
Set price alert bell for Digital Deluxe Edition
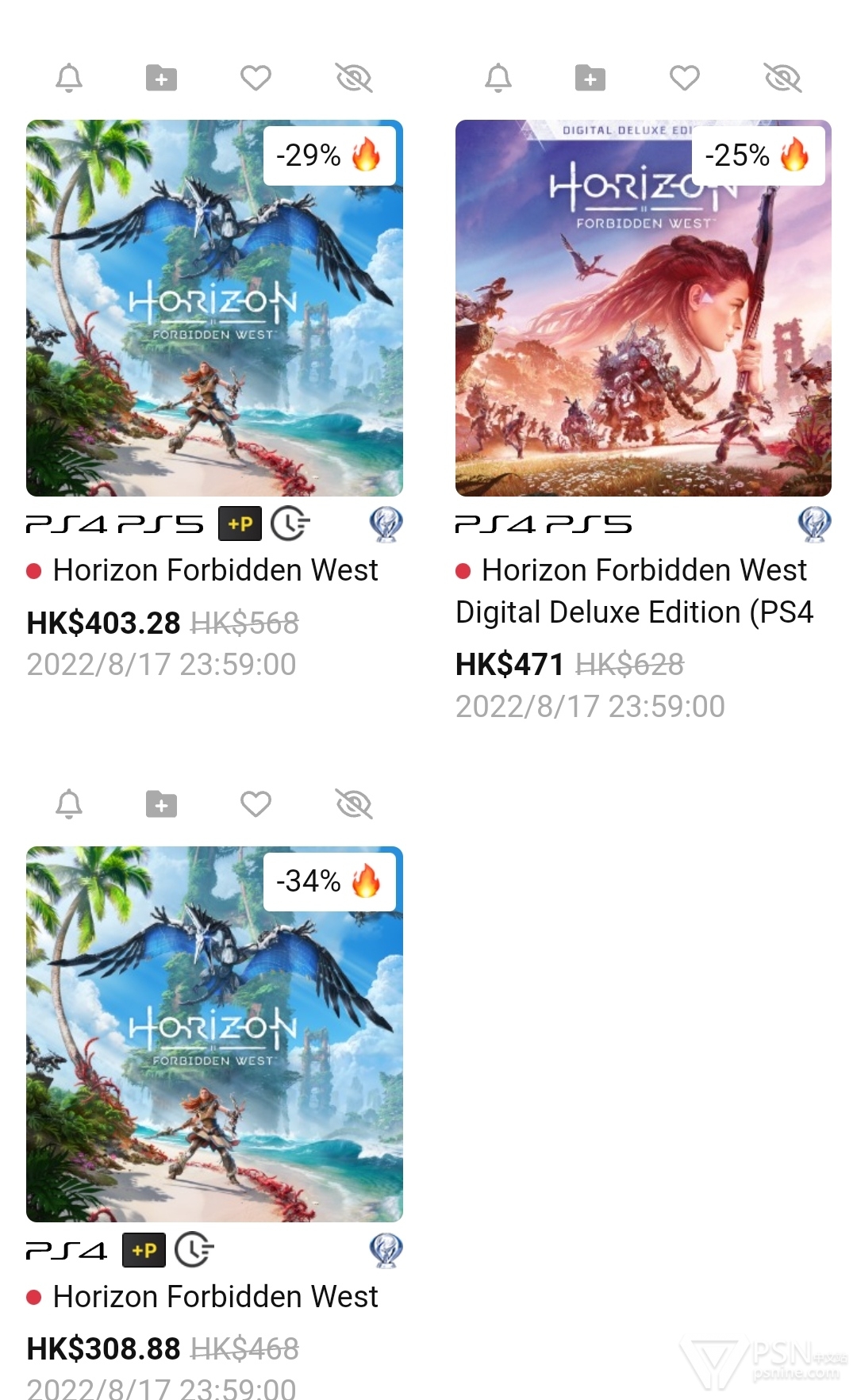[498, 79]
